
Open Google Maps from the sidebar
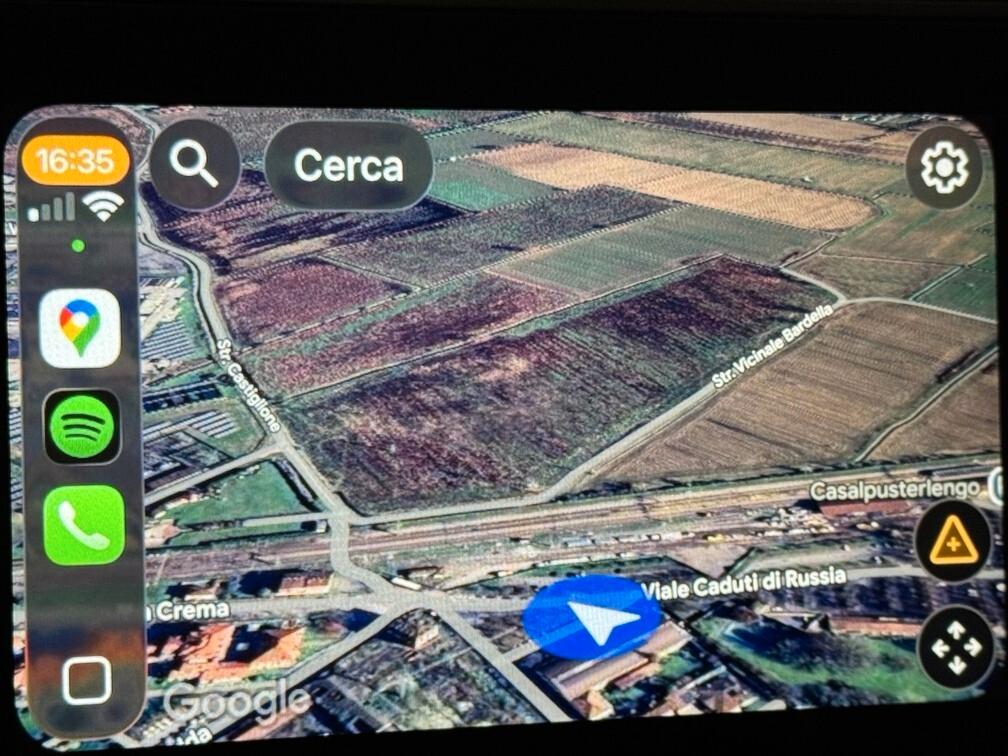click(80, 328)
